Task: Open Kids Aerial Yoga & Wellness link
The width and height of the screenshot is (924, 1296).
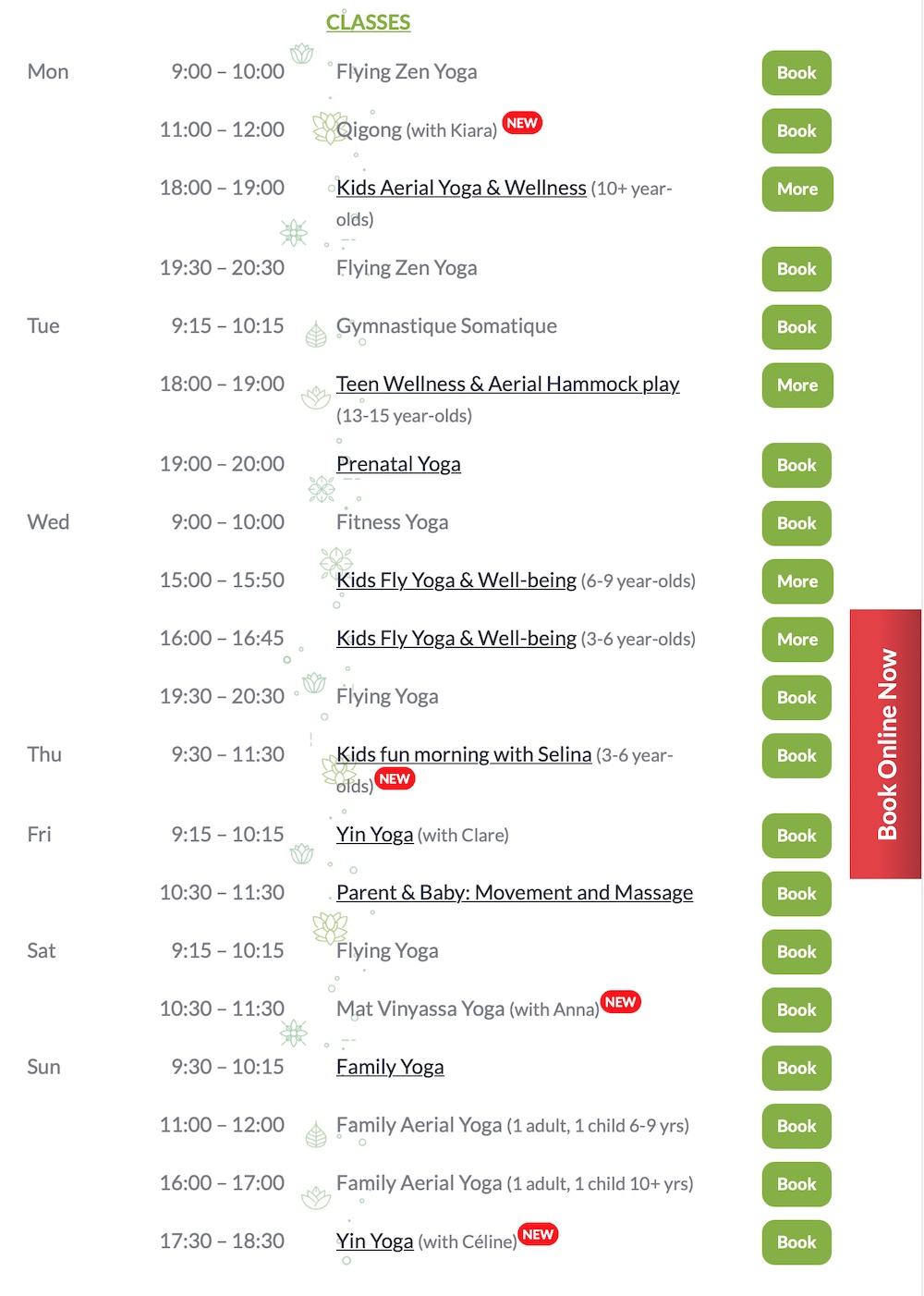Action: (x=461, y=188)
